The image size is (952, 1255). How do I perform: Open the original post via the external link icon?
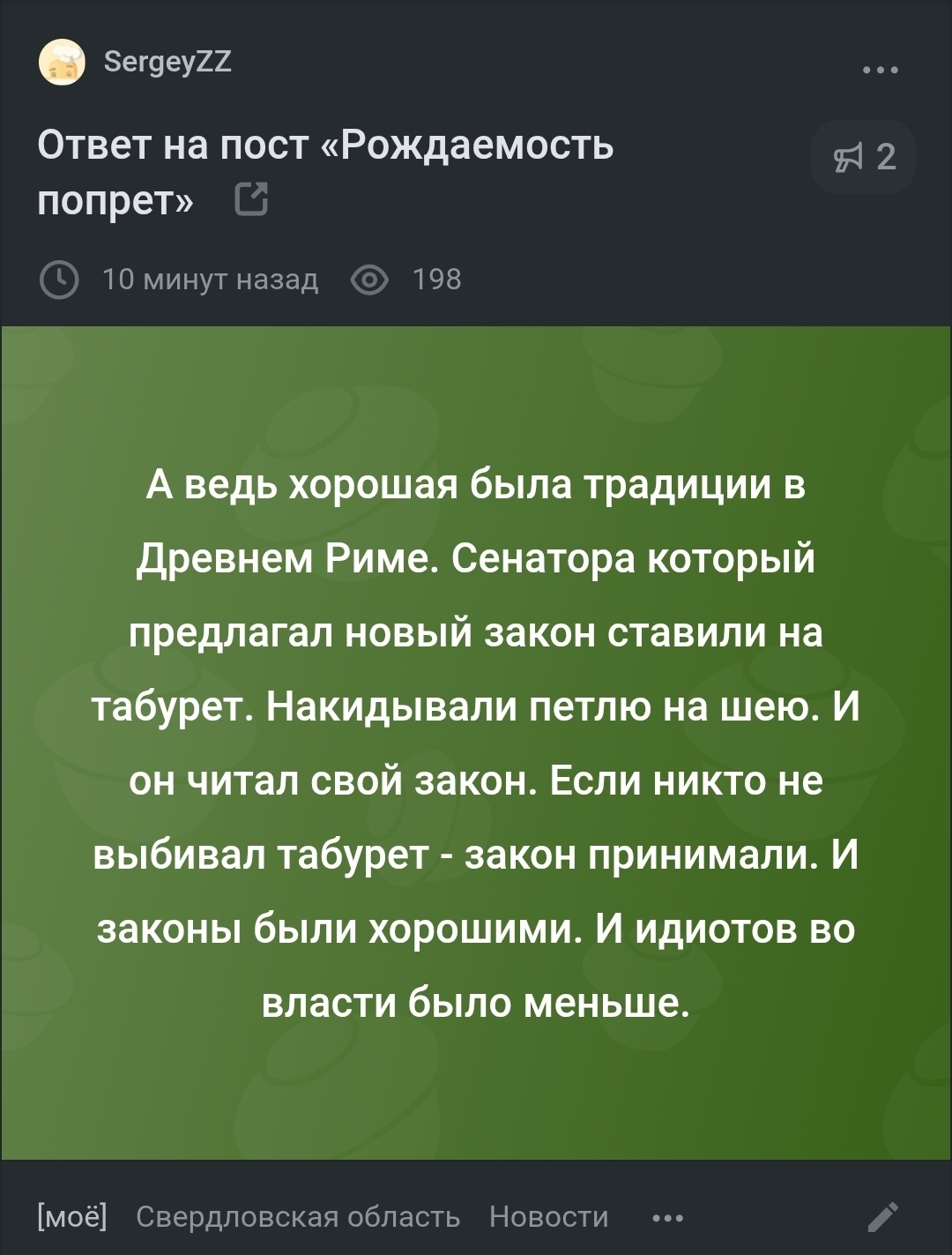pos(252,200)
